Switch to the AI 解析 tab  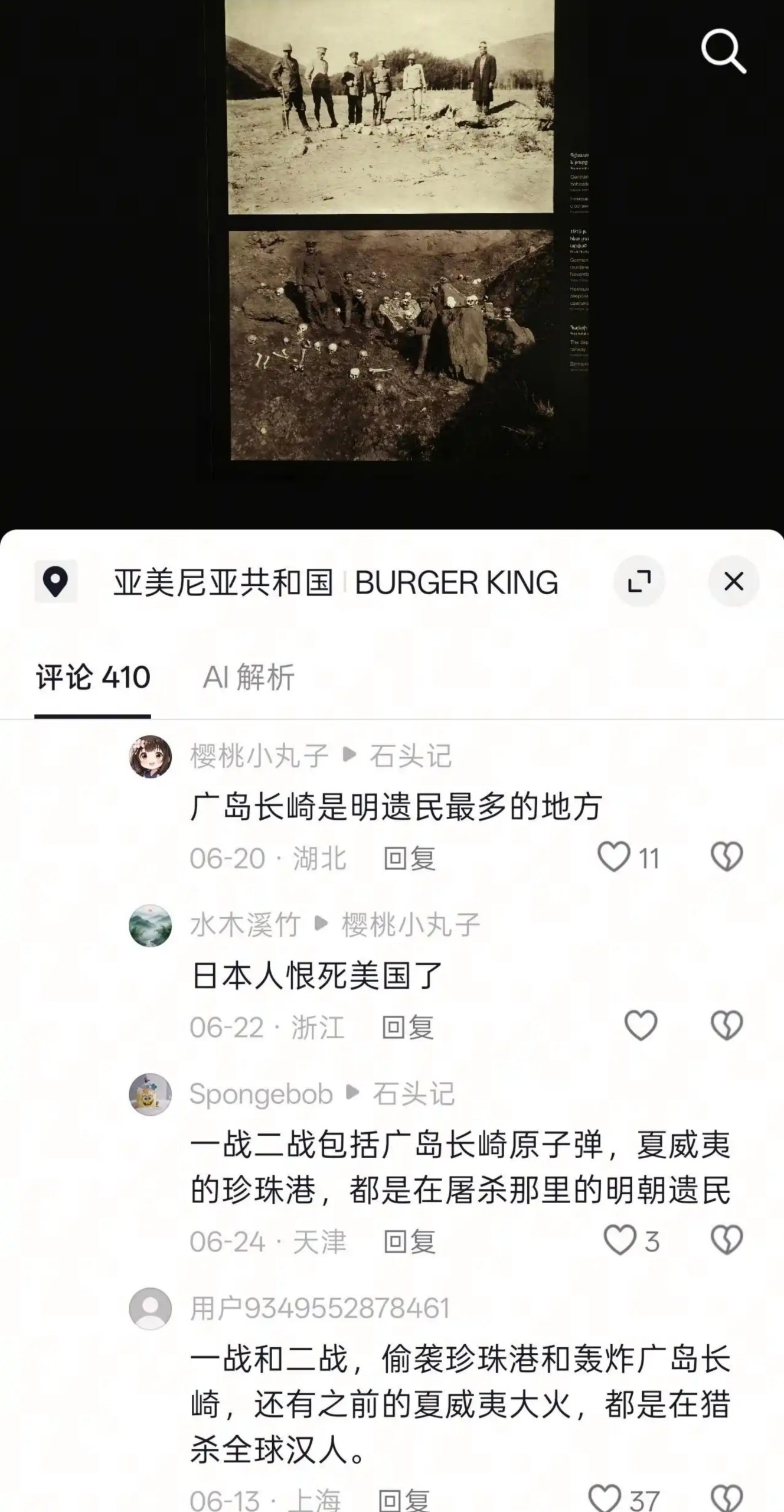coord(249,677)
